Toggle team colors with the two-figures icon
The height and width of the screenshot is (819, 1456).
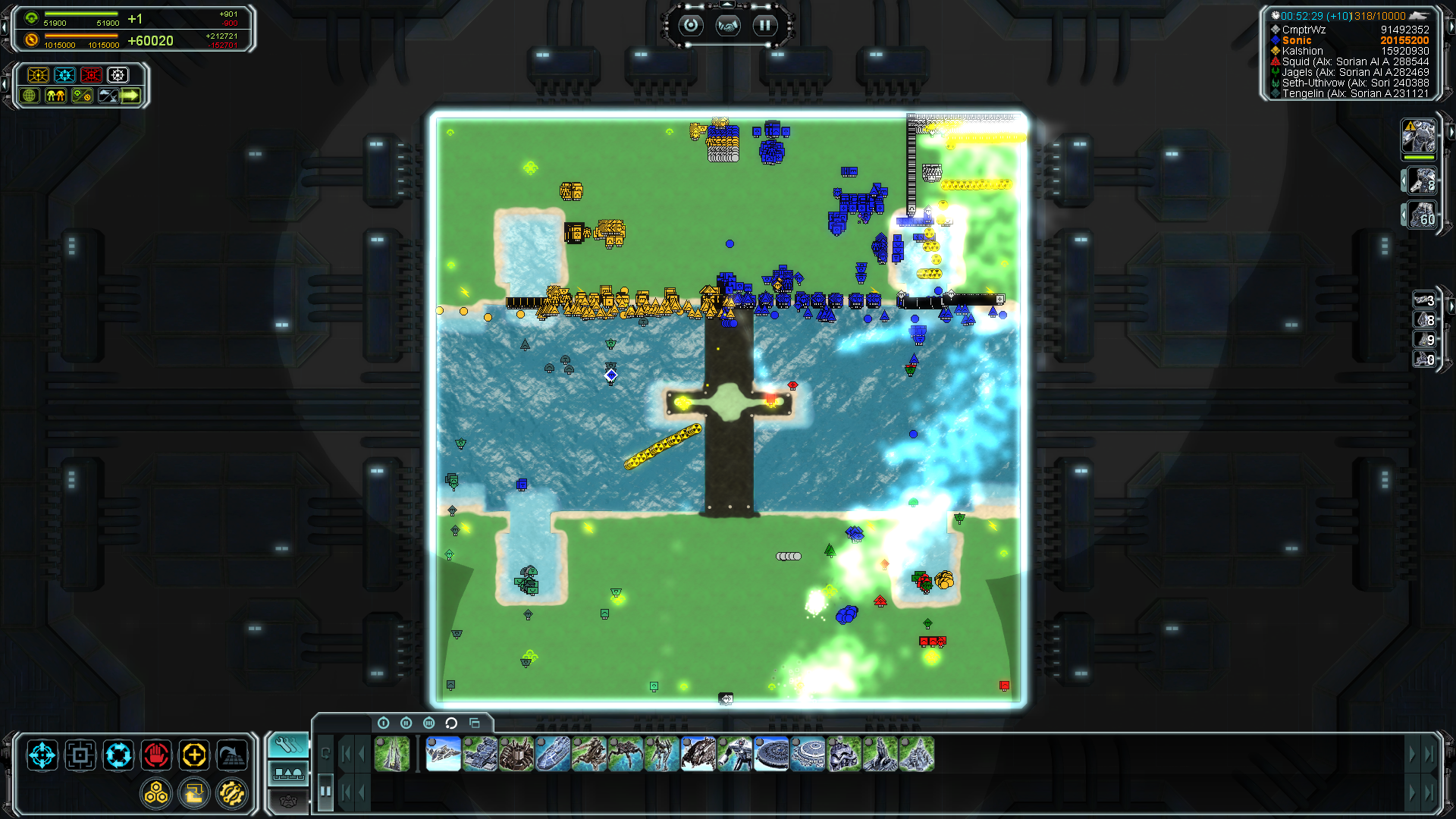click(55, 96)
